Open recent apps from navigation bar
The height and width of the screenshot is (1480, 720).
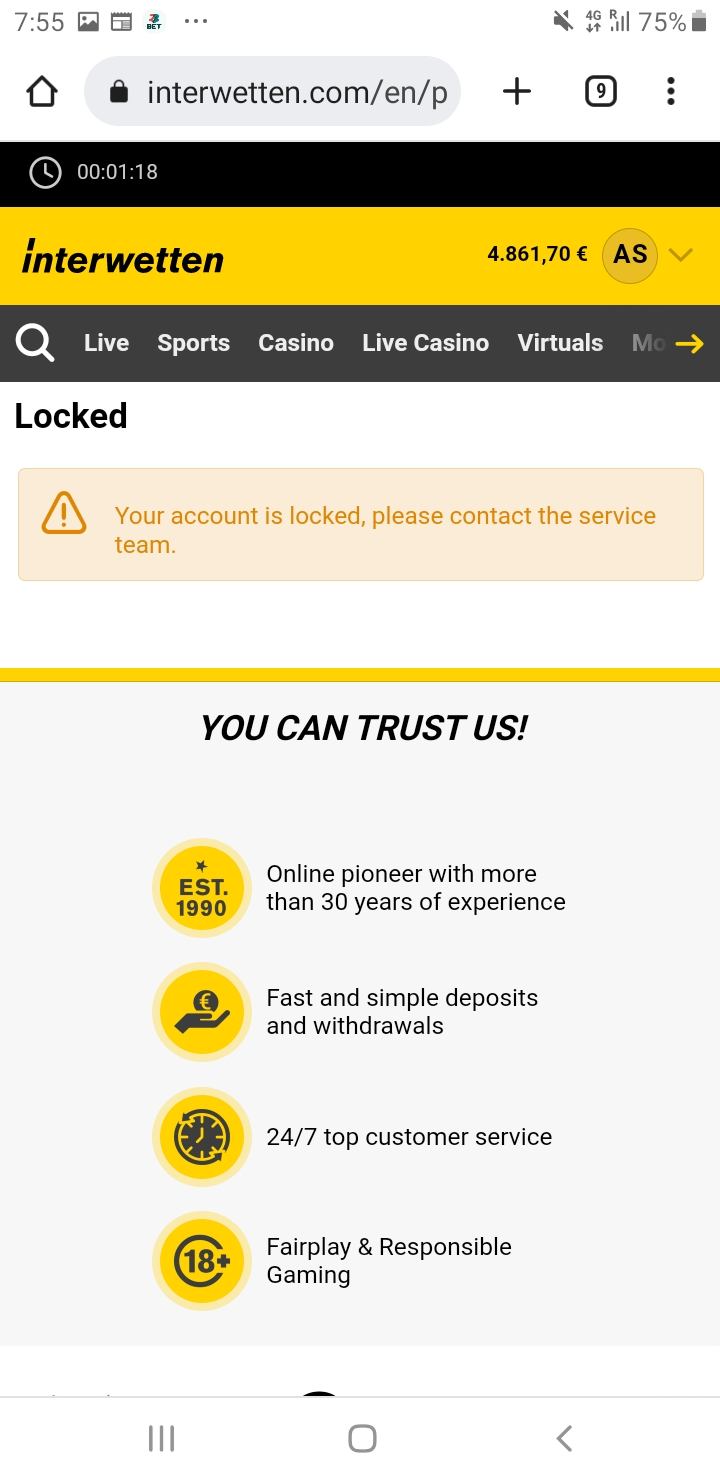[161, 1438]
